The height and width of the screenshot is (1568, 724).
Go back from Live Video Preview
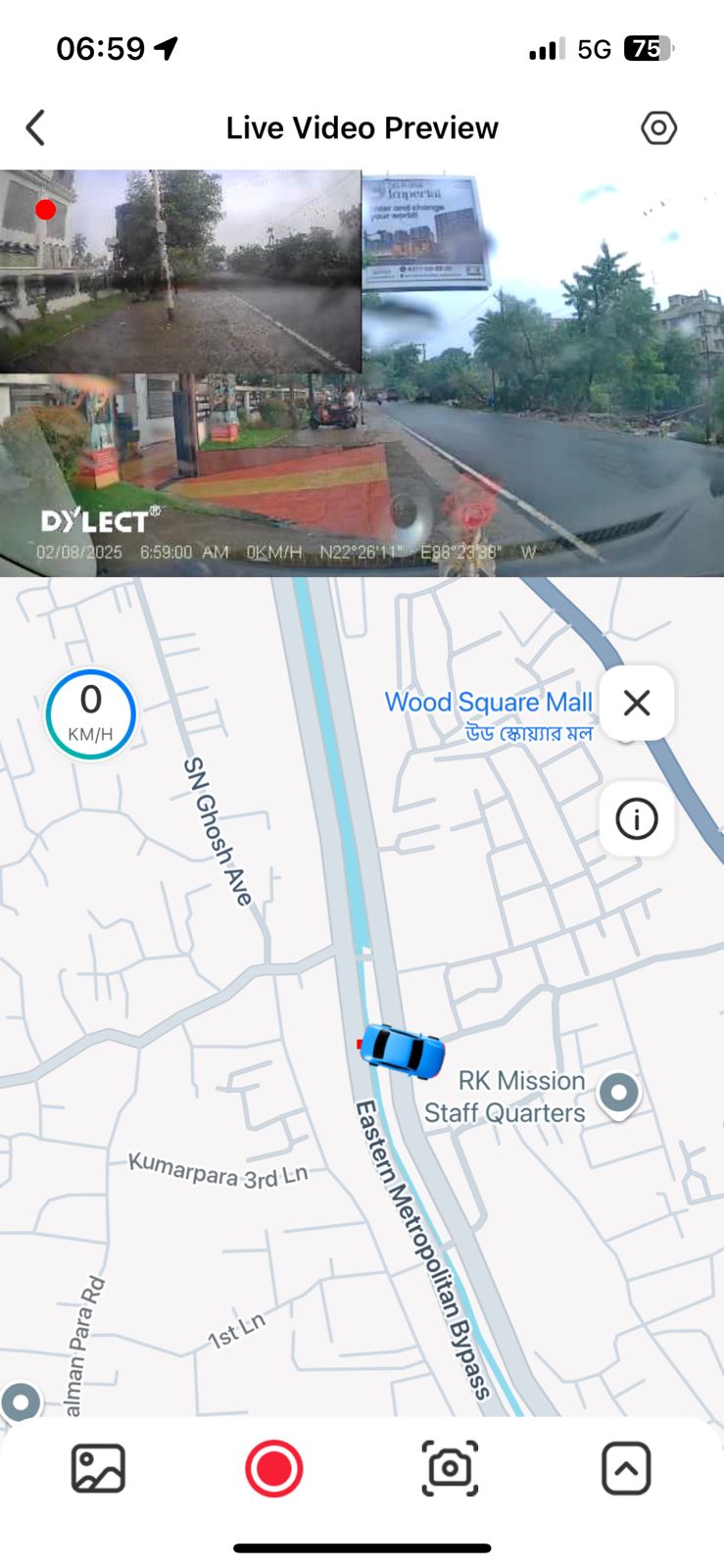(x=35, y=127)
